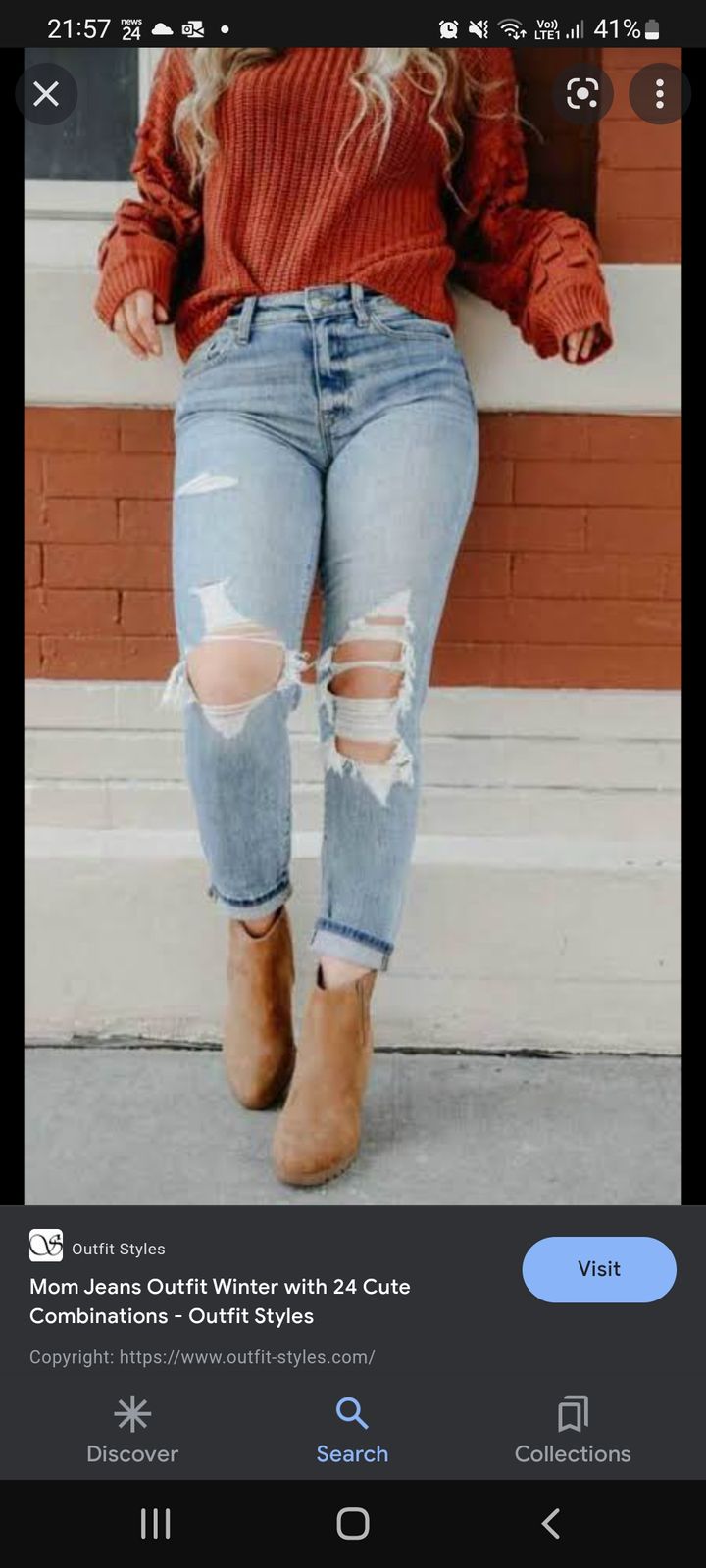Screen dimensions: 706x1568
Task: Search this image with Lens
Action: pos(582,94)
